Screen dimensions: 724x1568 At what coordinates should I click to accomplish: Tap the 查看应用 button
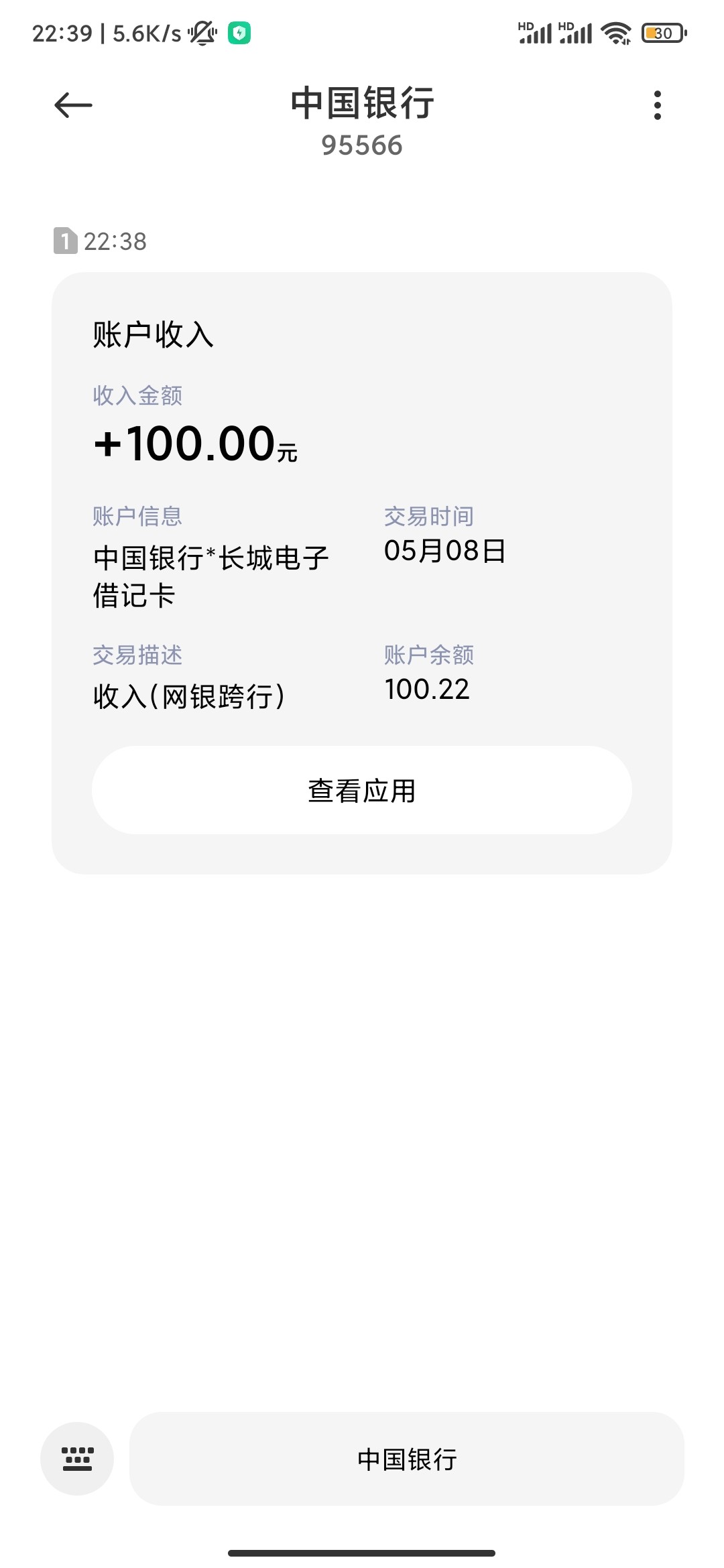(x=362, y=790)
